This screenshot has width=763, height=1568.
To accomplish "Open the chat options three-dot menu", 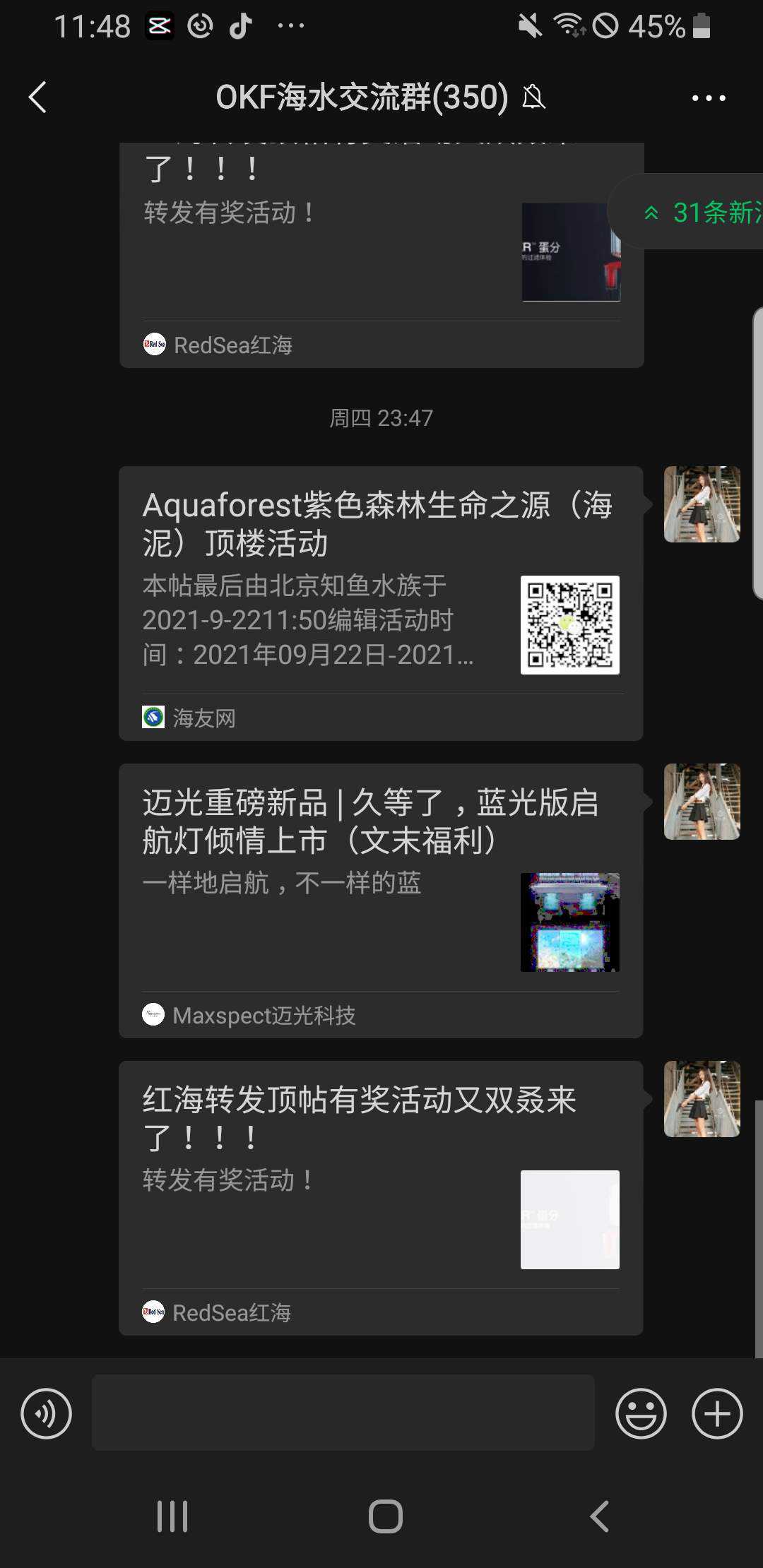I will (x=709, y=98).
